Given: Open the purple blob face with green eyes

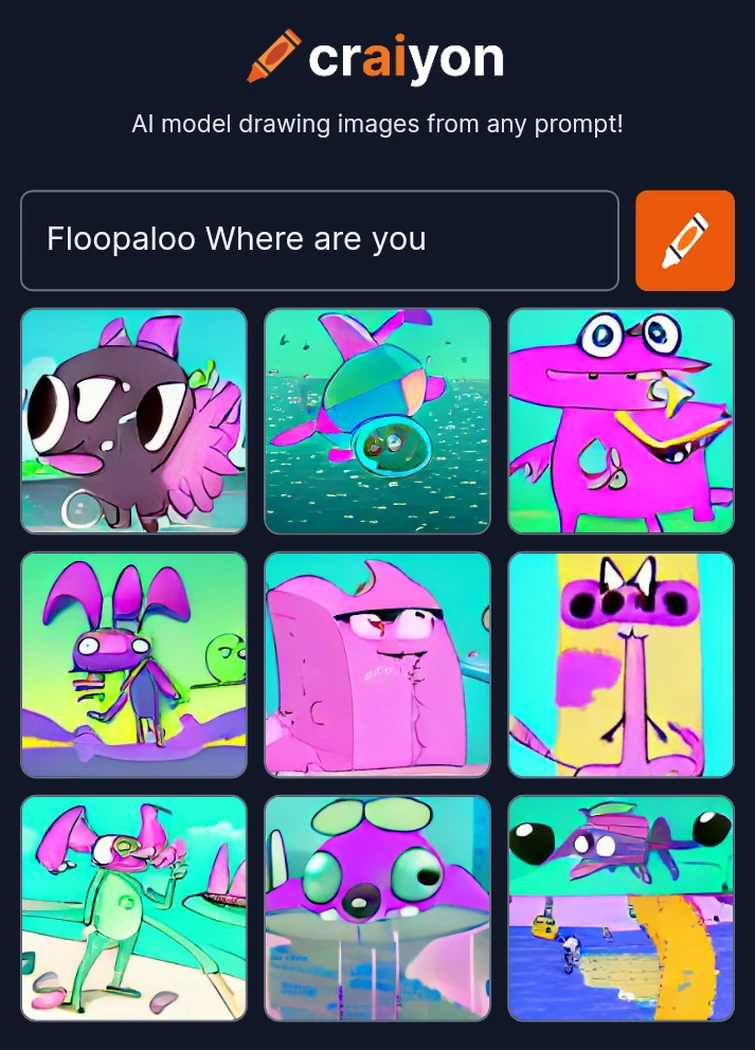Looking at the screenshot, I should coord(377,908).
